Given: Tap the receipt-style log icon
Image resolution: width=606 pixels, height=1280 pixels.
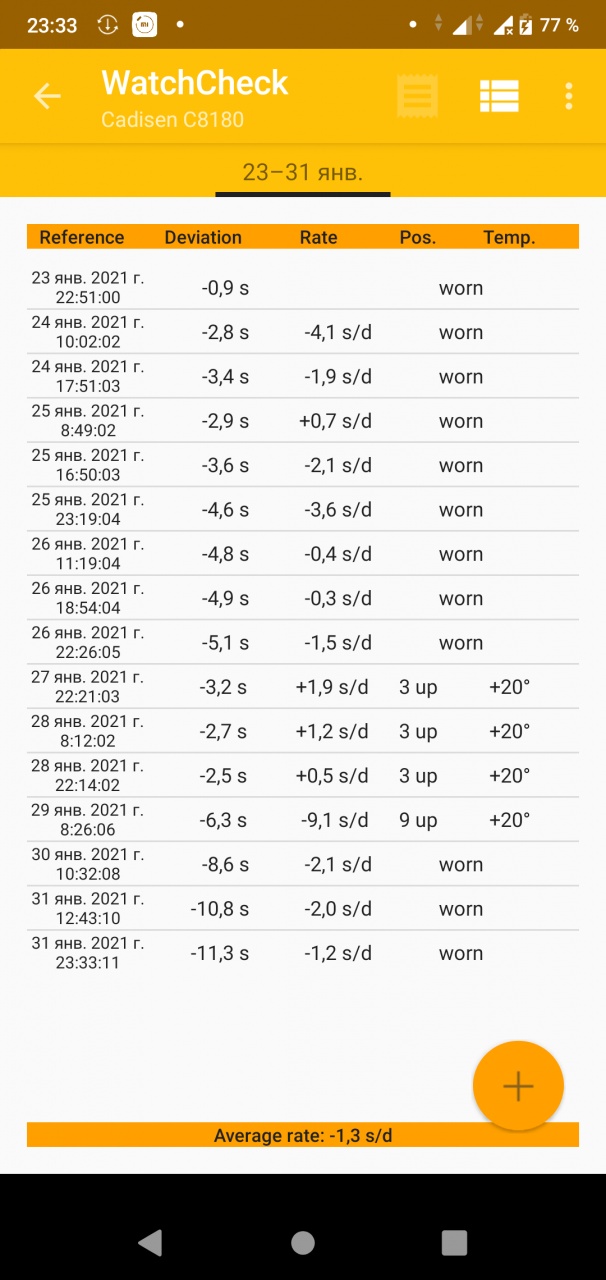Looking at the screenshot, I should tap(417, 96).
